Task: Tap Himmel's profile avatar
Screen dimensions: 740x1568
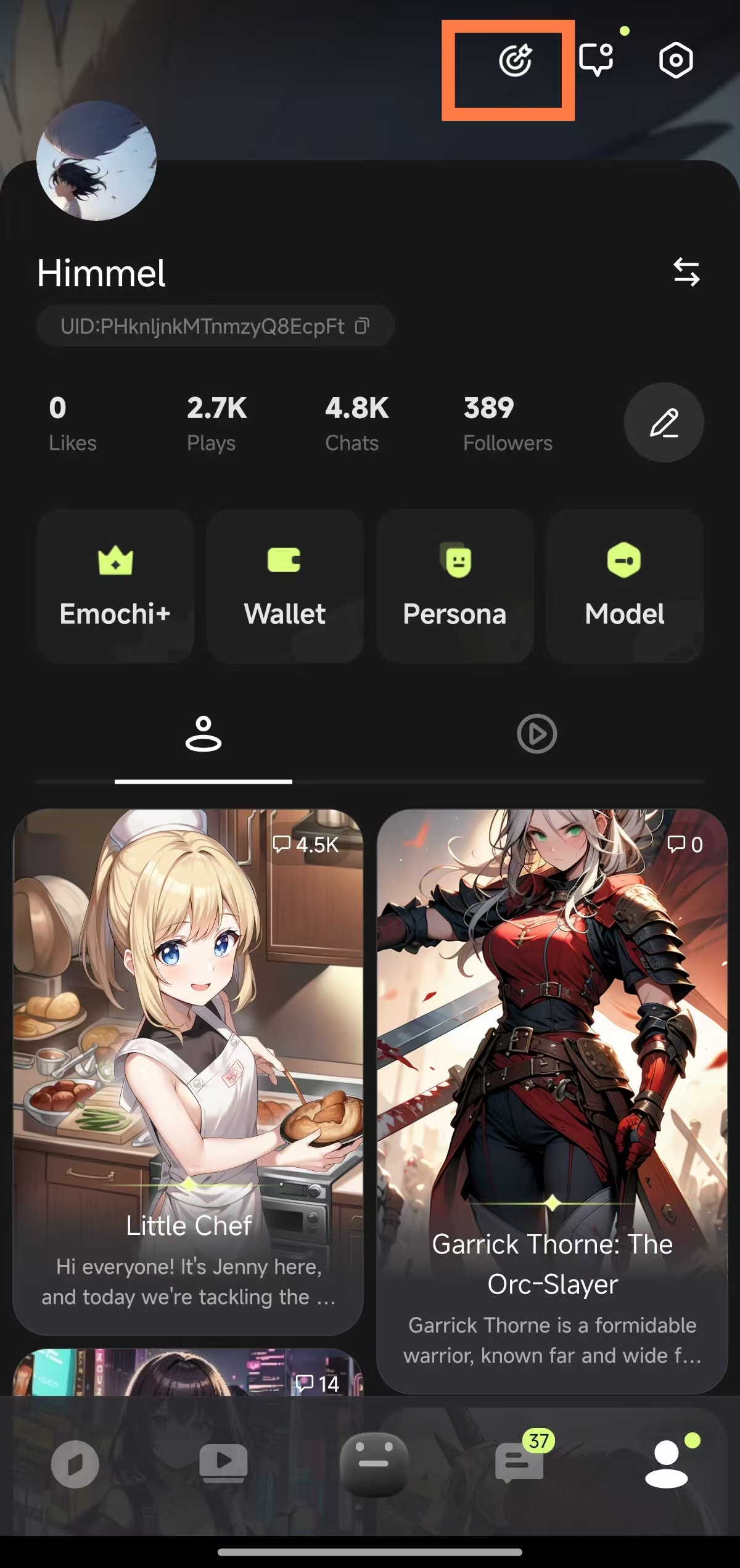Action: pyautogui.click(x=96, y=160)
